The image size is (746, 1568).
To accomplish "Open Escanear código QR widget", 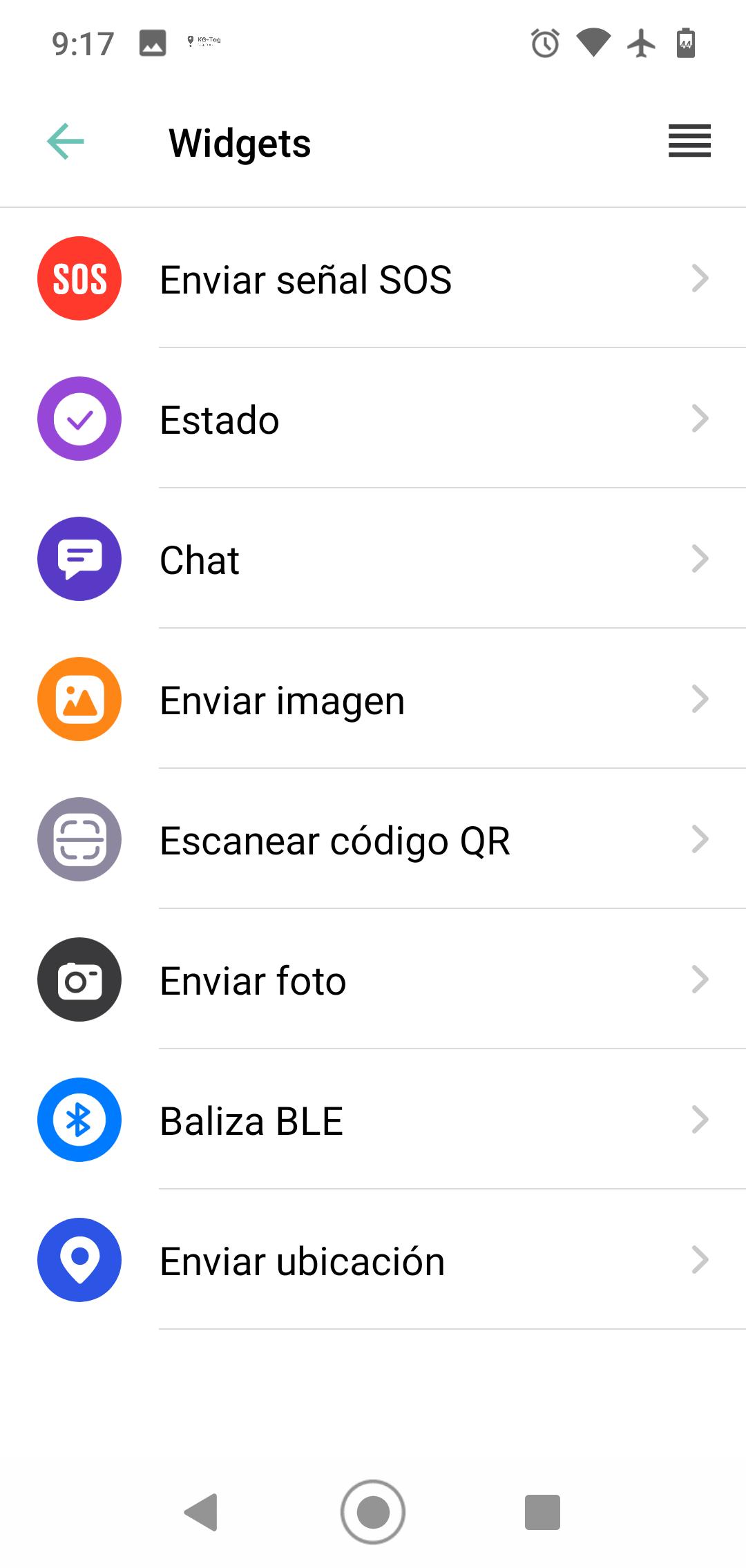I will [x=373, y=839].
